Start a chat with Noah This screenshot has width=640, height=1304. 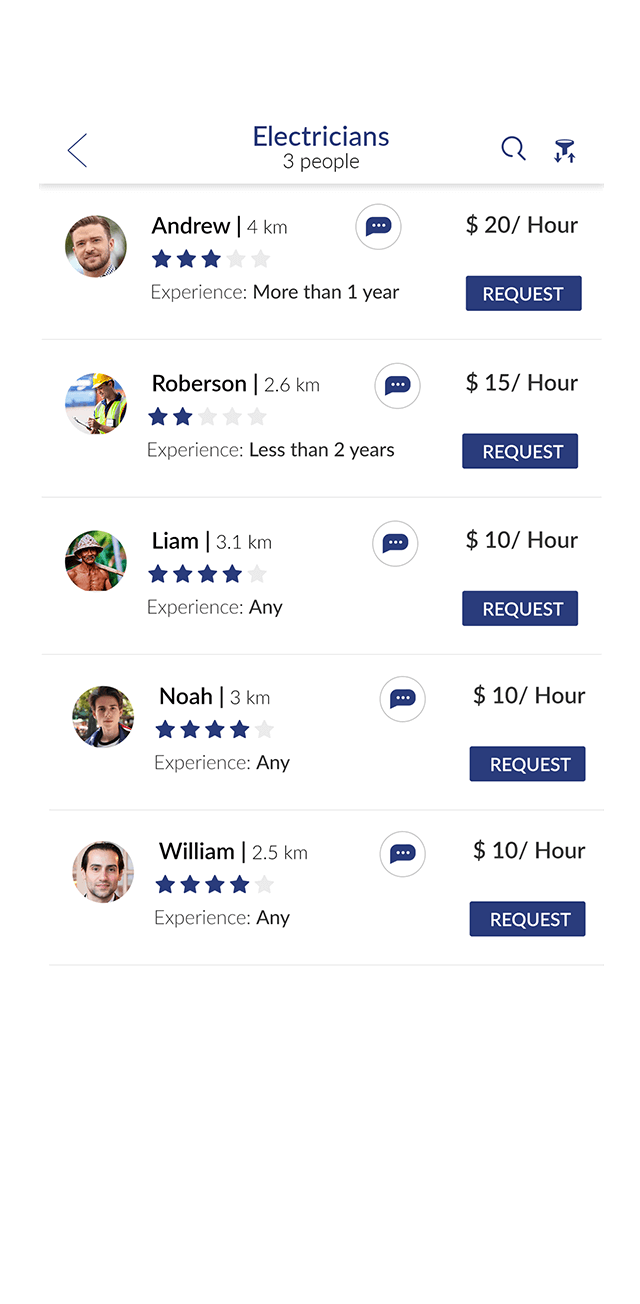click(402, 699)
